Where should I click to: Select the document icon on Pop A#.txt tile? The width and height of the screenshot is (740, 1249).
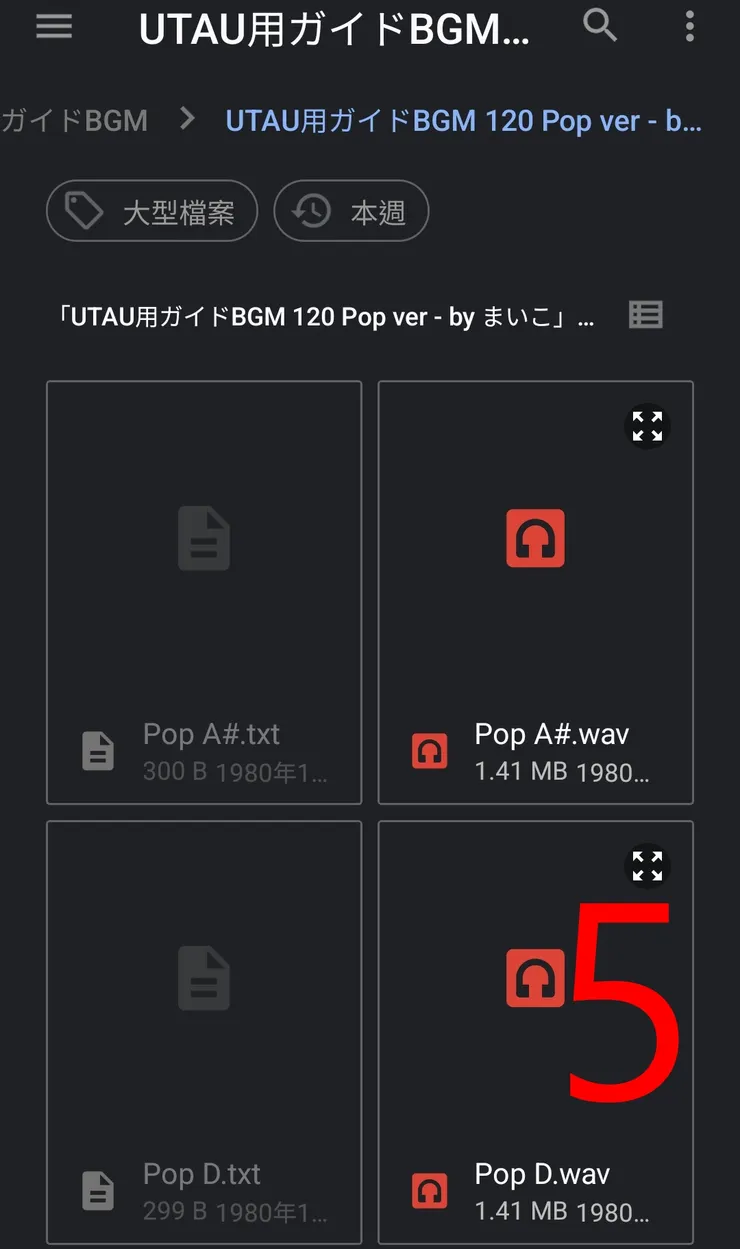[x=203, y=538]
